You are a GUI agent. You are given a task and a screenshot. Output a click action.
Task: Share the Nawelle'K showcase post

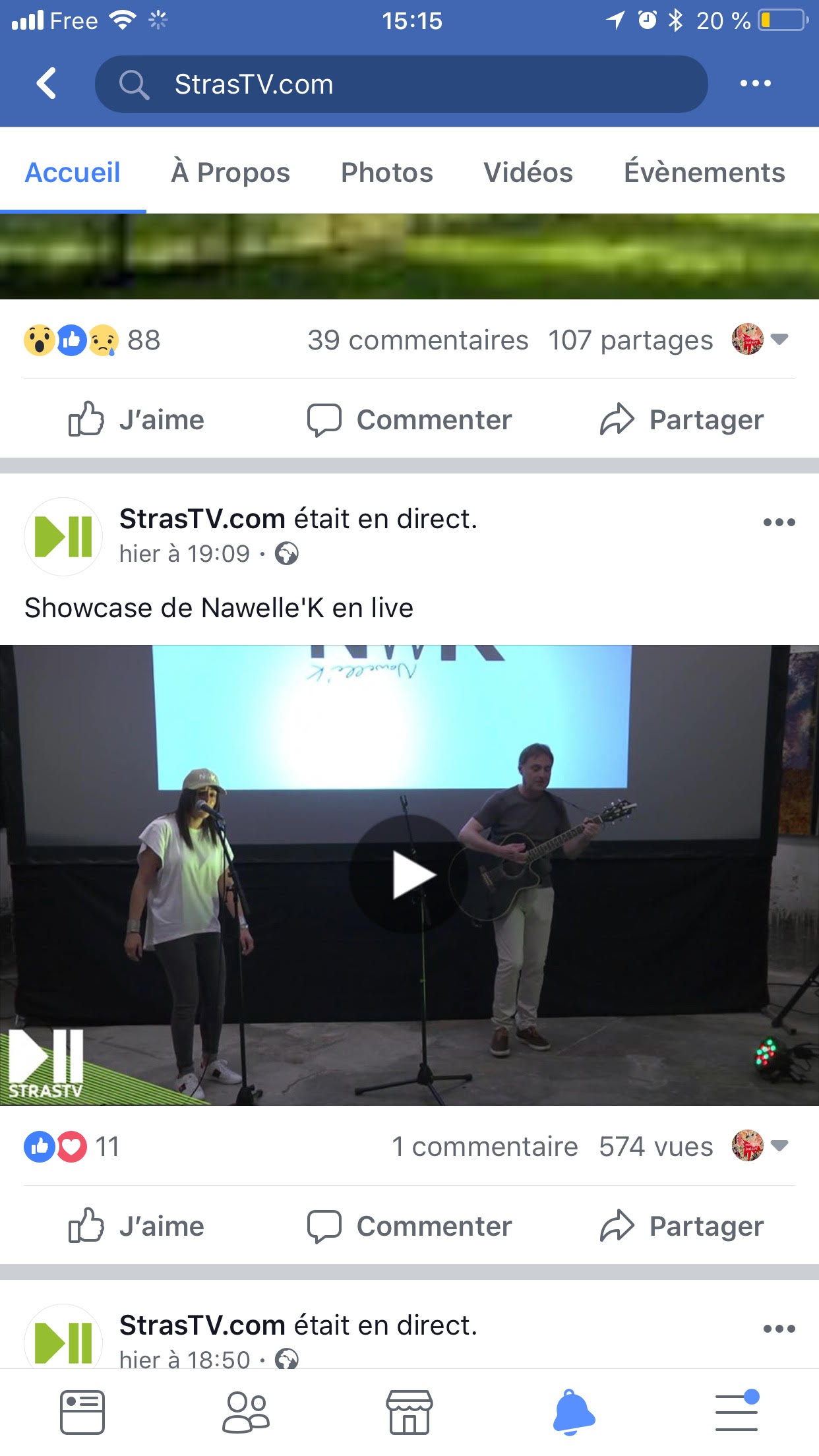tap(682, 1227)
